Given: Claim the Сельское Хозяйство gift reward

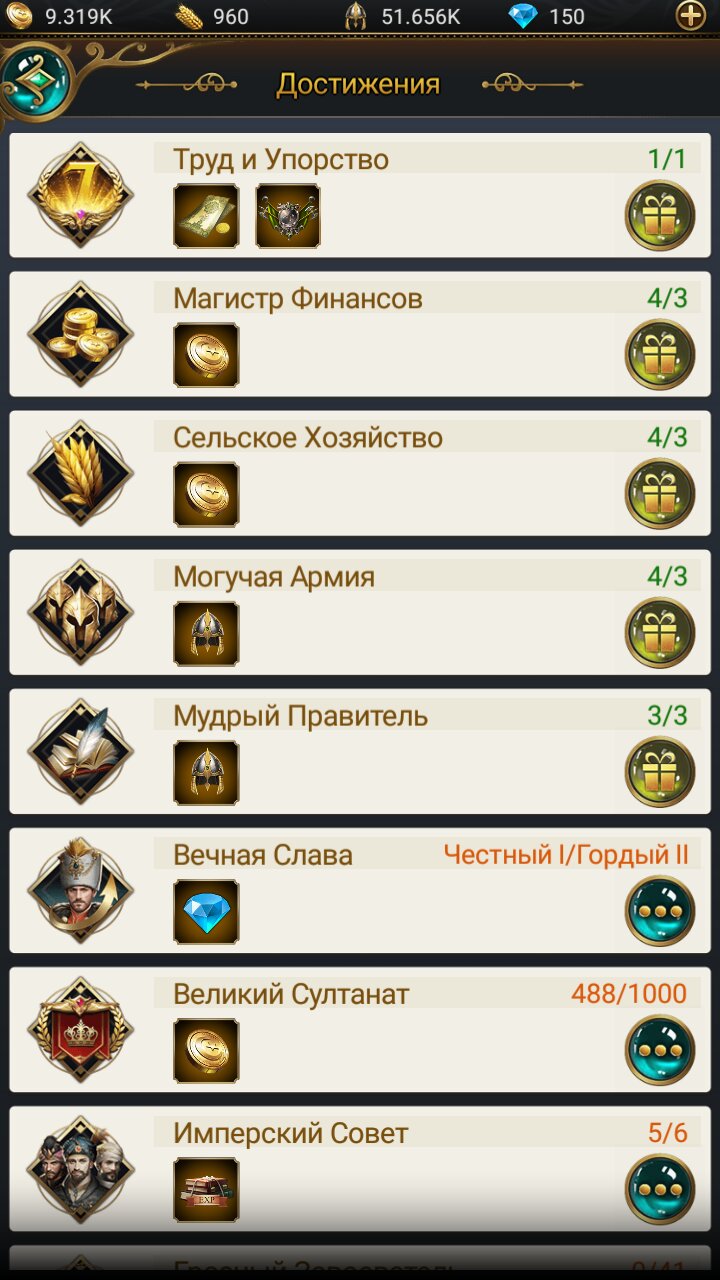Looking at the screenshot, I should pos(660,494).
